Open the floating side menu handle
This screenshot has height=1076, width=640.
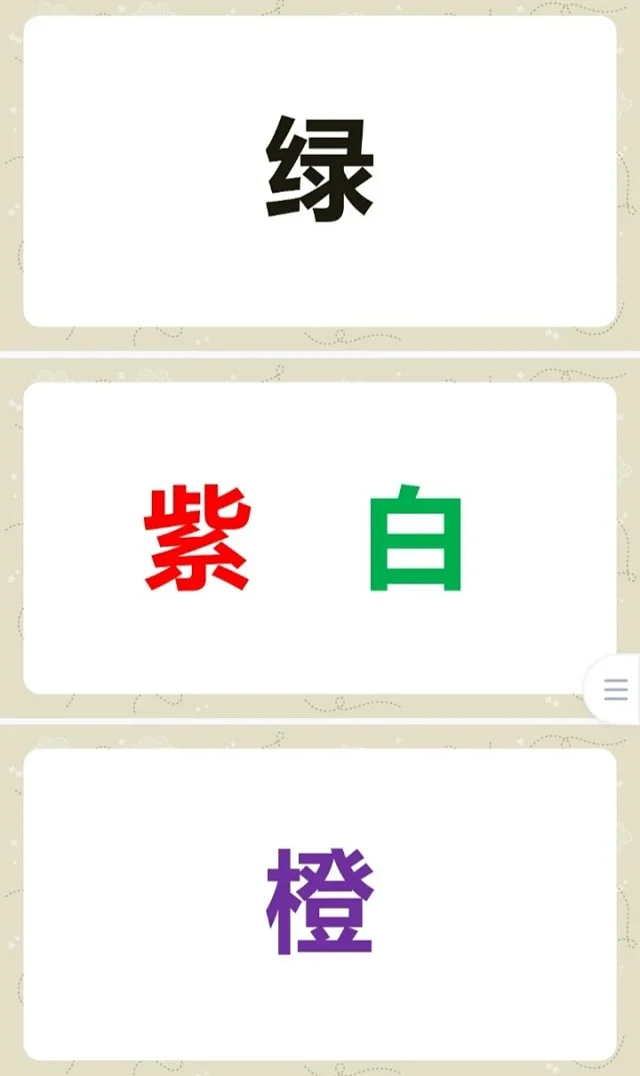coord(616,689)
